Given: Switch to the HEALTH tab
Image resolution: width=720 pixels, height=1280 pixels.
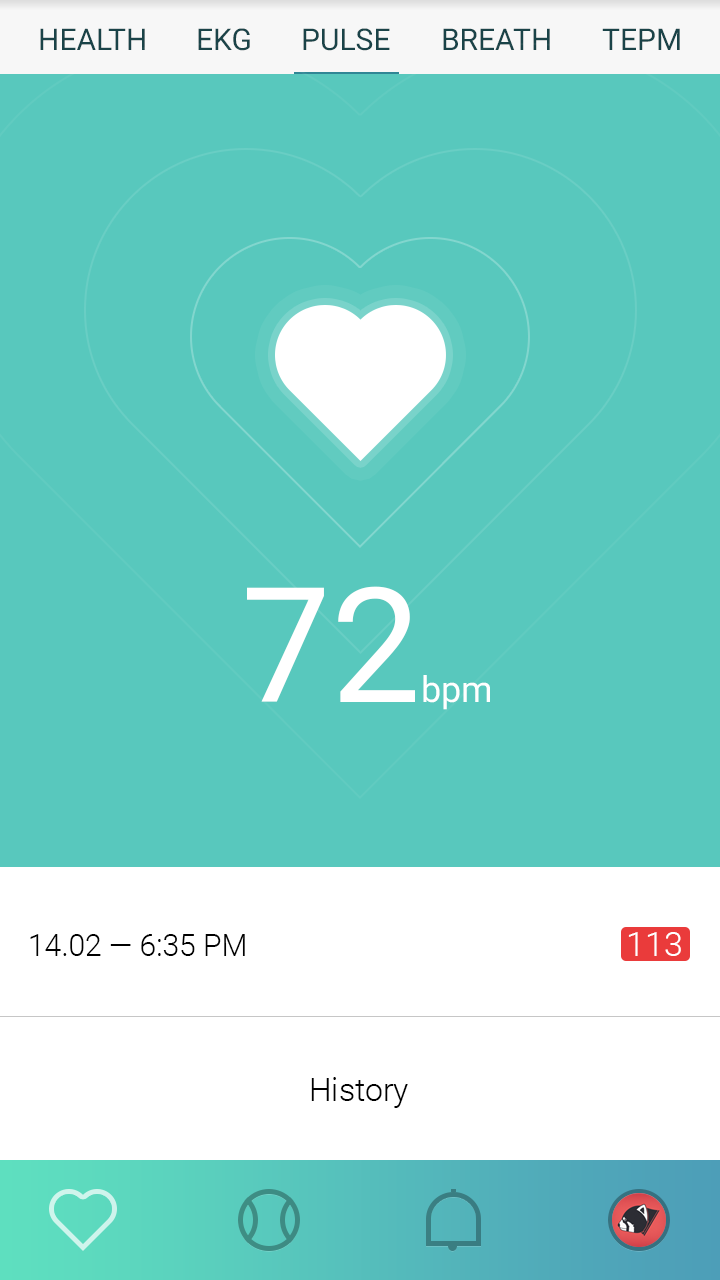Looking at the screenshot, I should (x=92, y=40).
